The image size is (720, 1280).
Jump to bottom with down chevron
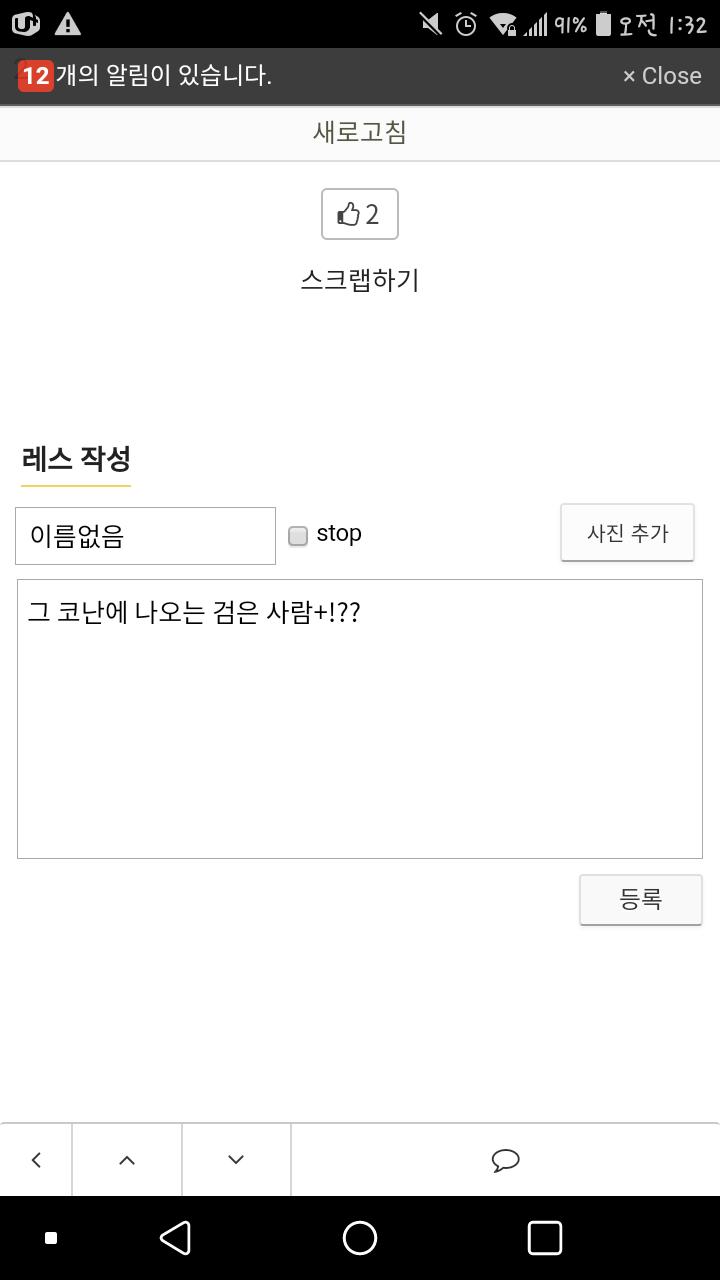pyautogui.click(x=236, y=1160)
